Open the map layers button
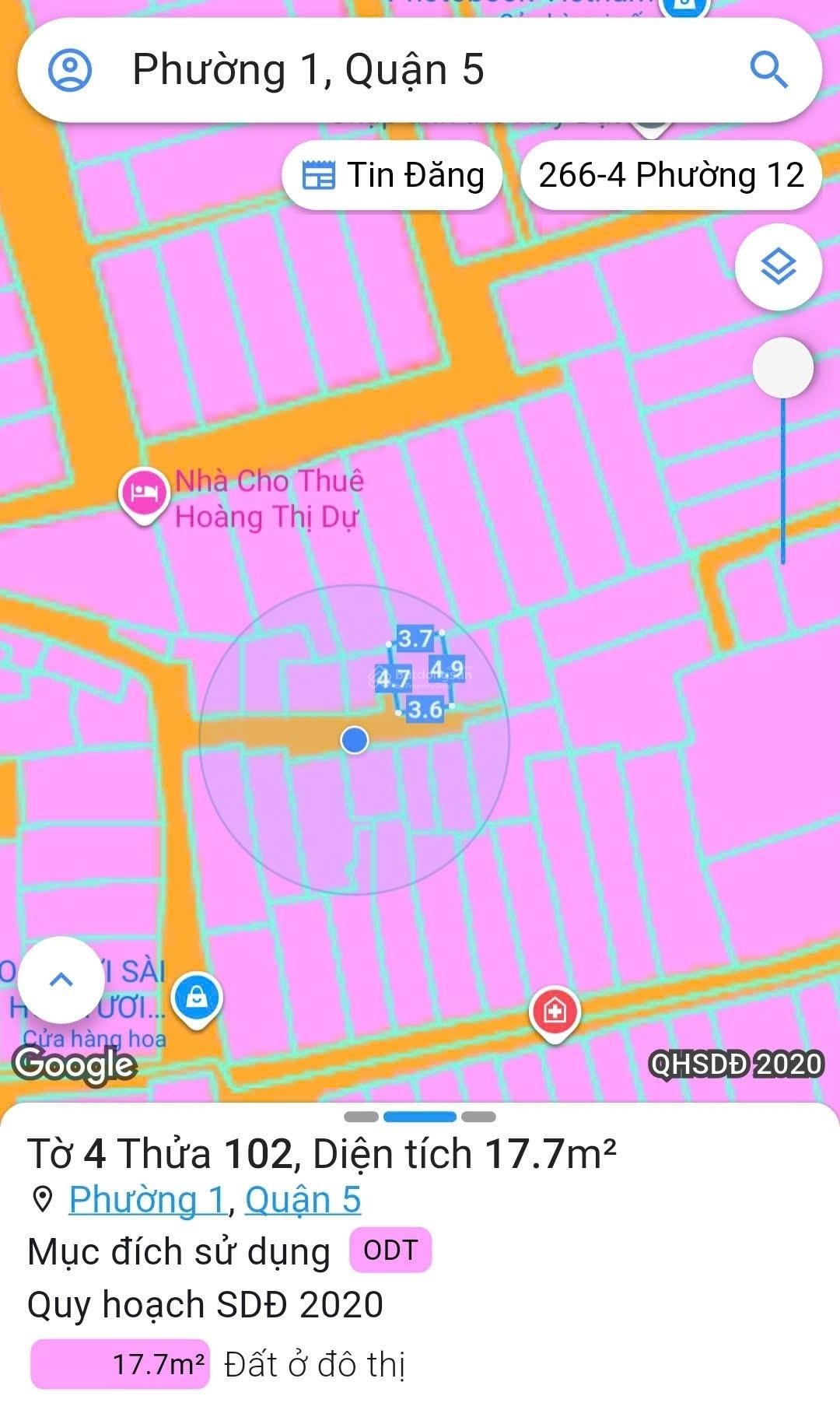The width and height of the screenshot is (840, 1403). tap(778, 268)
